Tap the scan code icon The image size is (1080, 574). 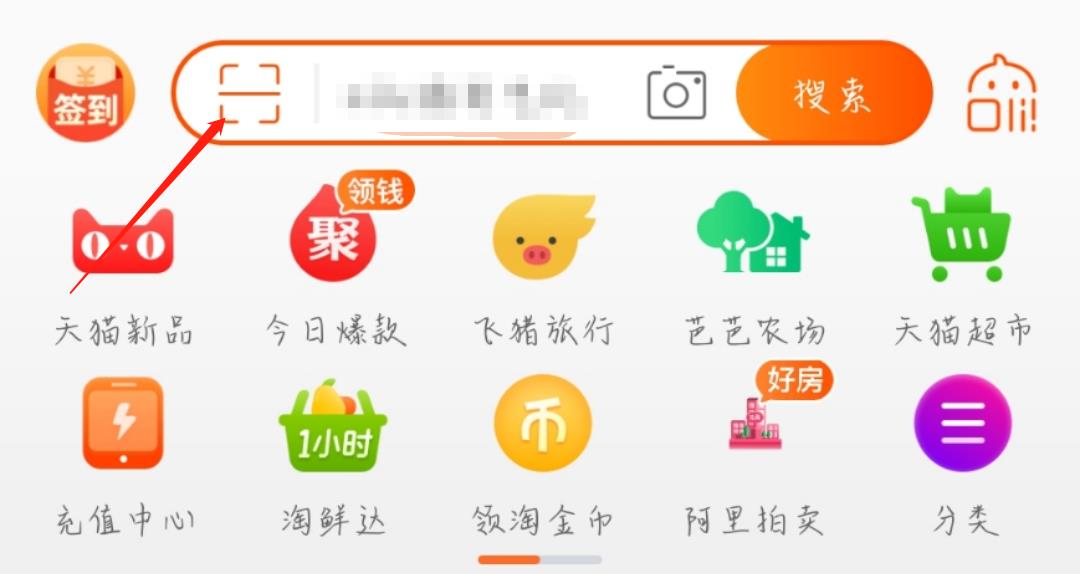249,94
